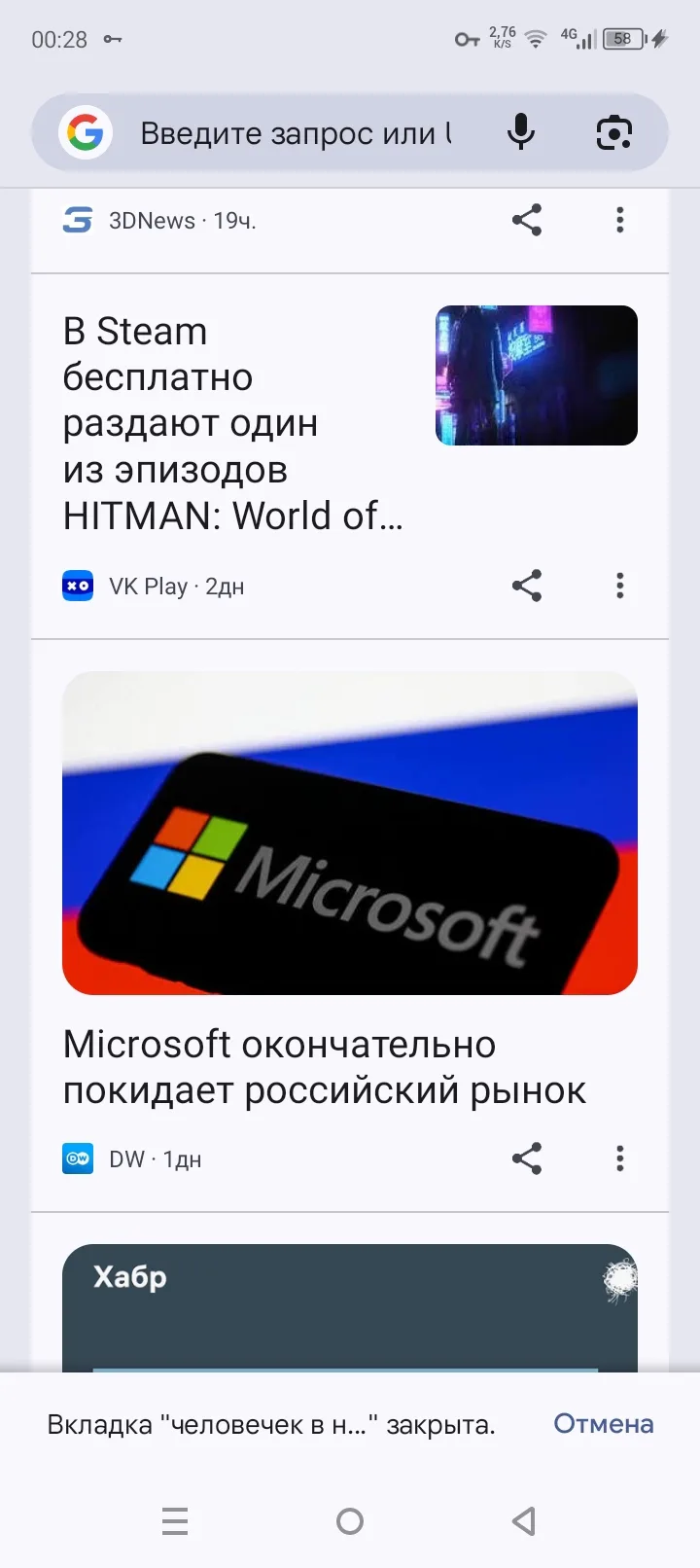Go to the home screen
The width and height of the screenshot is (700, 1568).
coord(350,1520)
